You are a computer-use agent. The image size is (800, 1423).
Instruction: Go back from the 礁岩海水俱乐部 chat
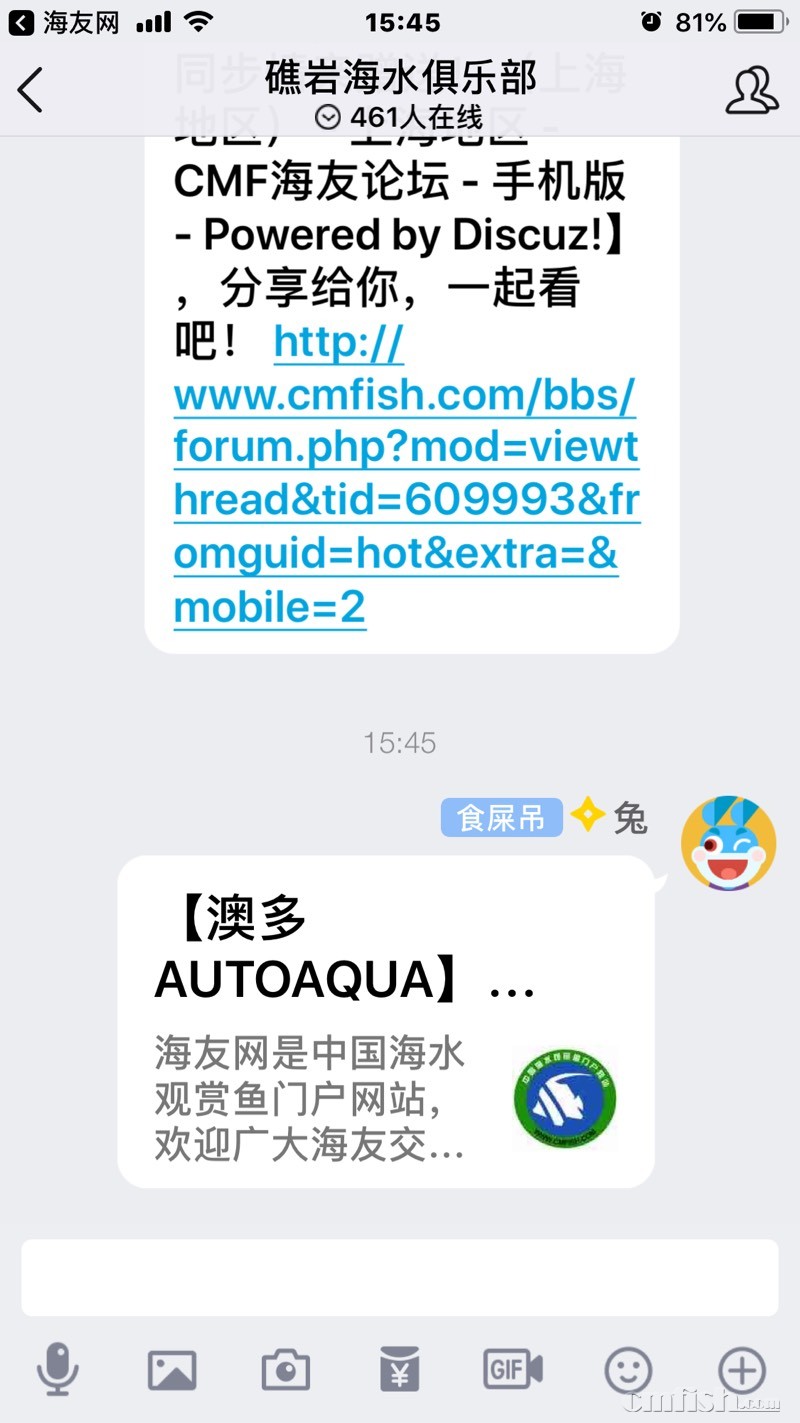pyautogui.click(x=31, y=91)
